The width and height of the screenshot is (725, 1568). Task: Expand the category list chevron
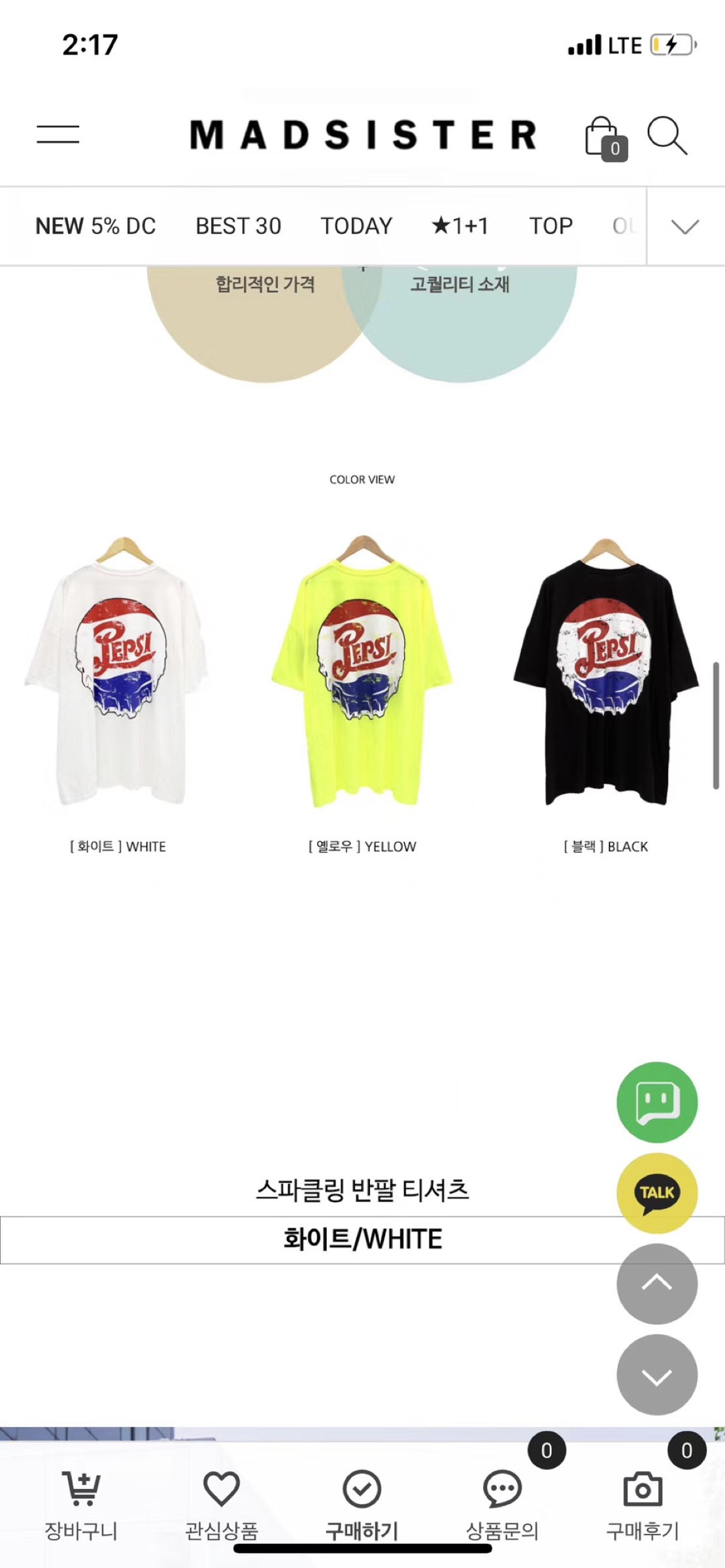click(685, 227)
